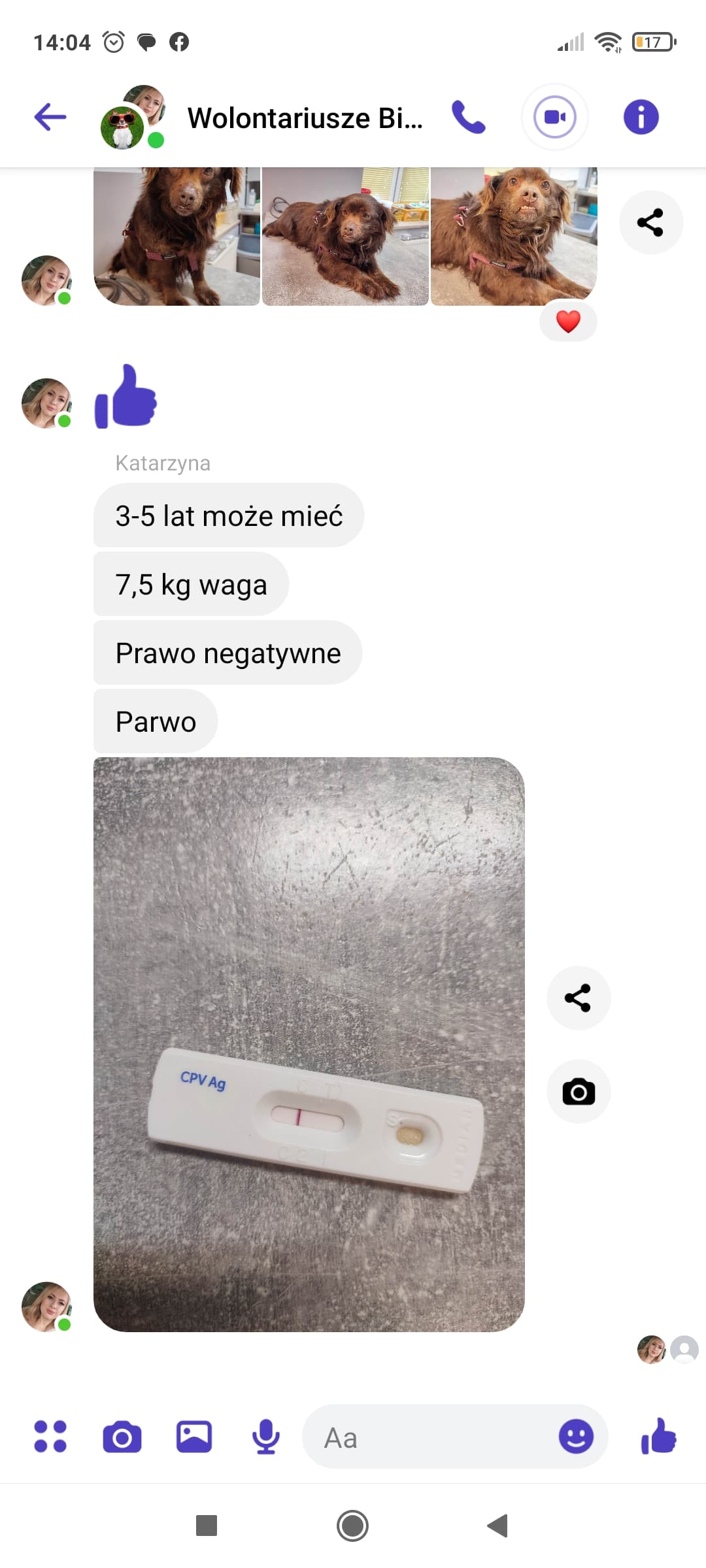Send a thumbs-up like
The width and height of the screenshot is (706, 1568).
pos(658,1436)
